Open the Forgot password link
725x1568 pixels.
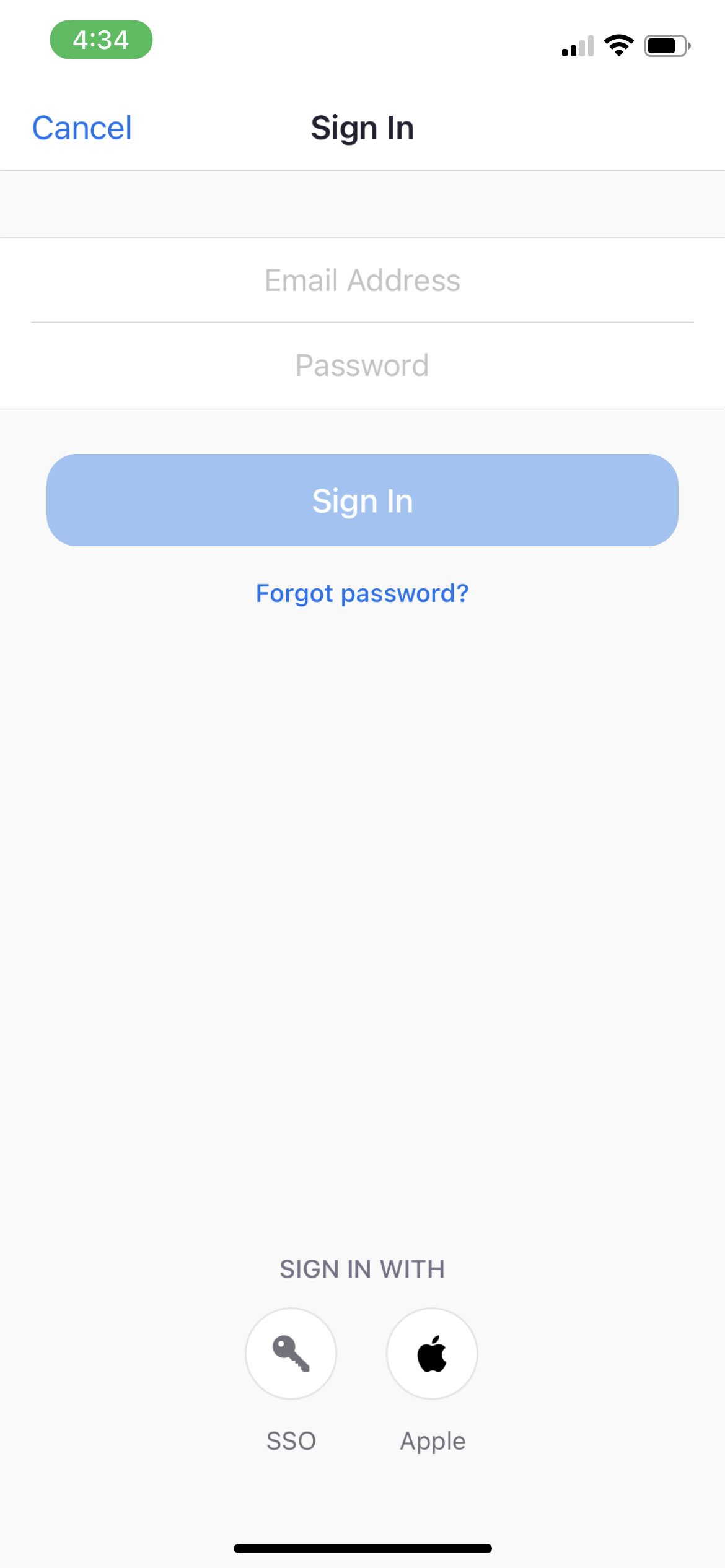pos(362,593)
